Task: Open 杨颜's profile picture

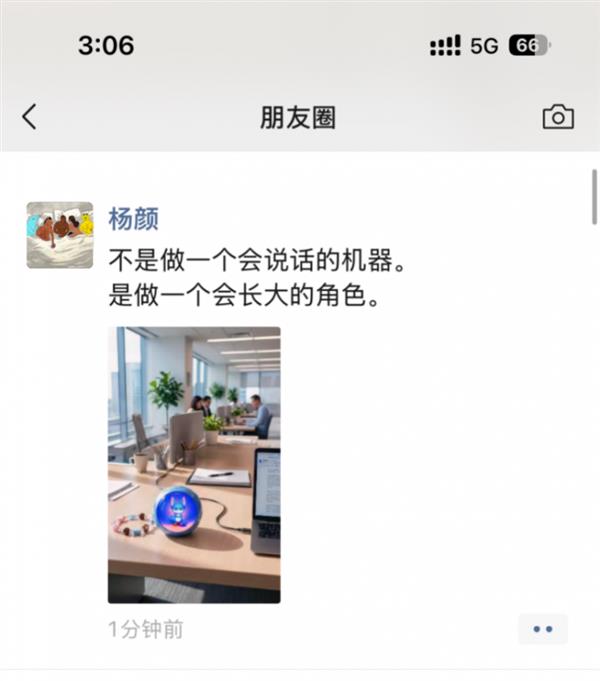Action: click(x=60, y=235)
